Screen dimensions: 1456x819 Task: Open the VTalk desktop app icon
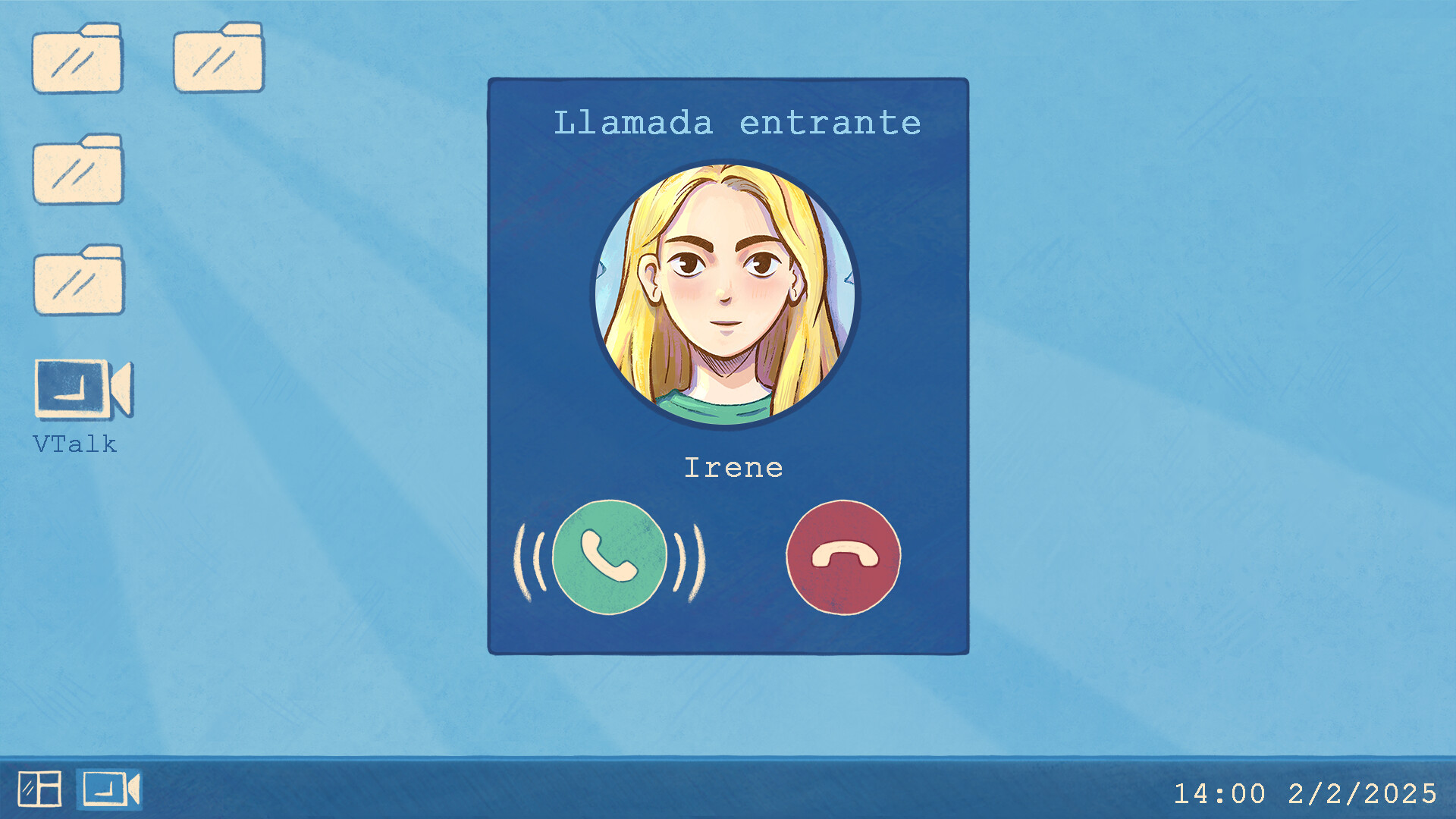pos(83,390)
